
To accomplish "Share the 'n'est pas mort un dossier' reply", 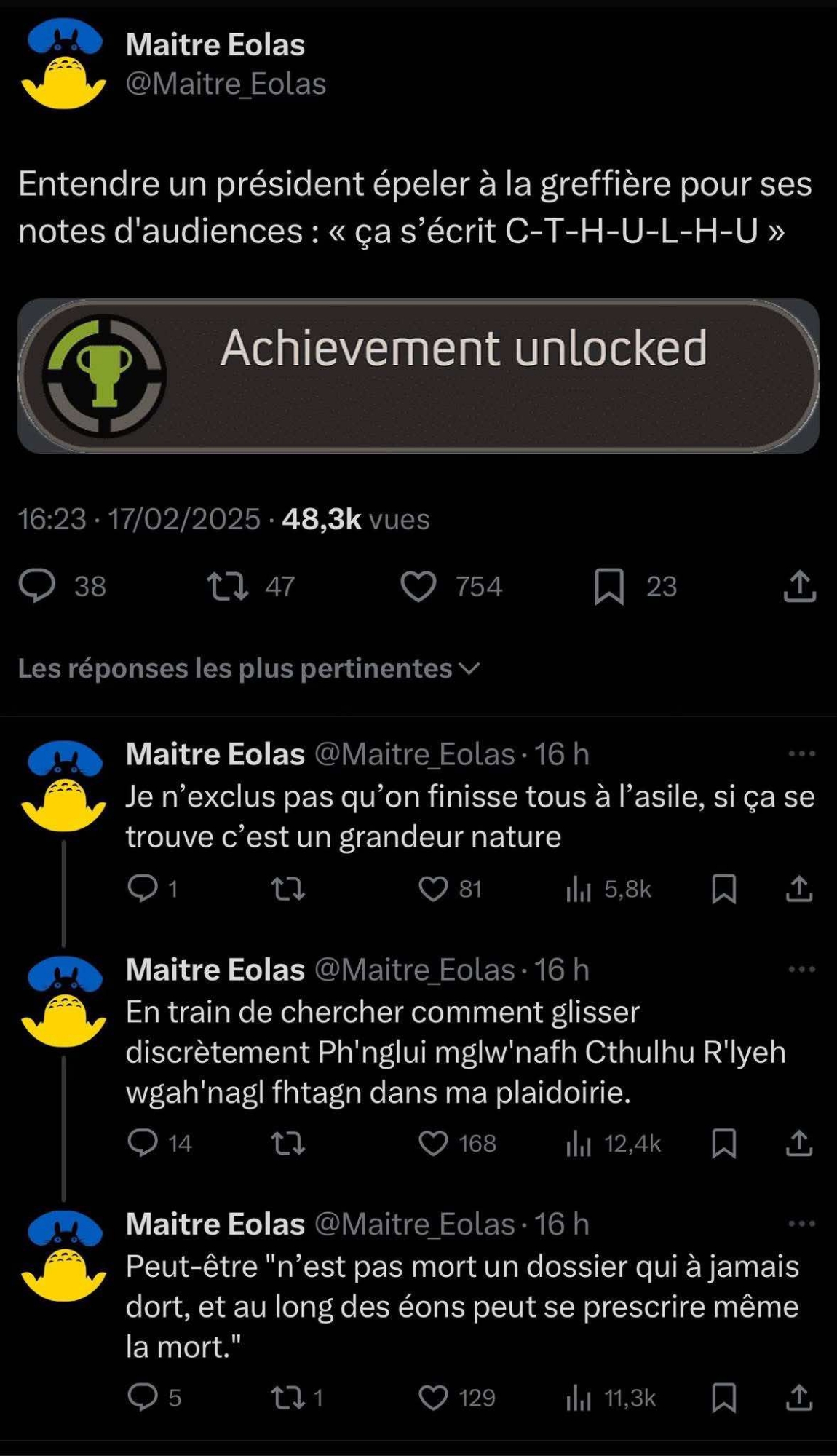I will pyautogui.click(x=799, y=1398).
